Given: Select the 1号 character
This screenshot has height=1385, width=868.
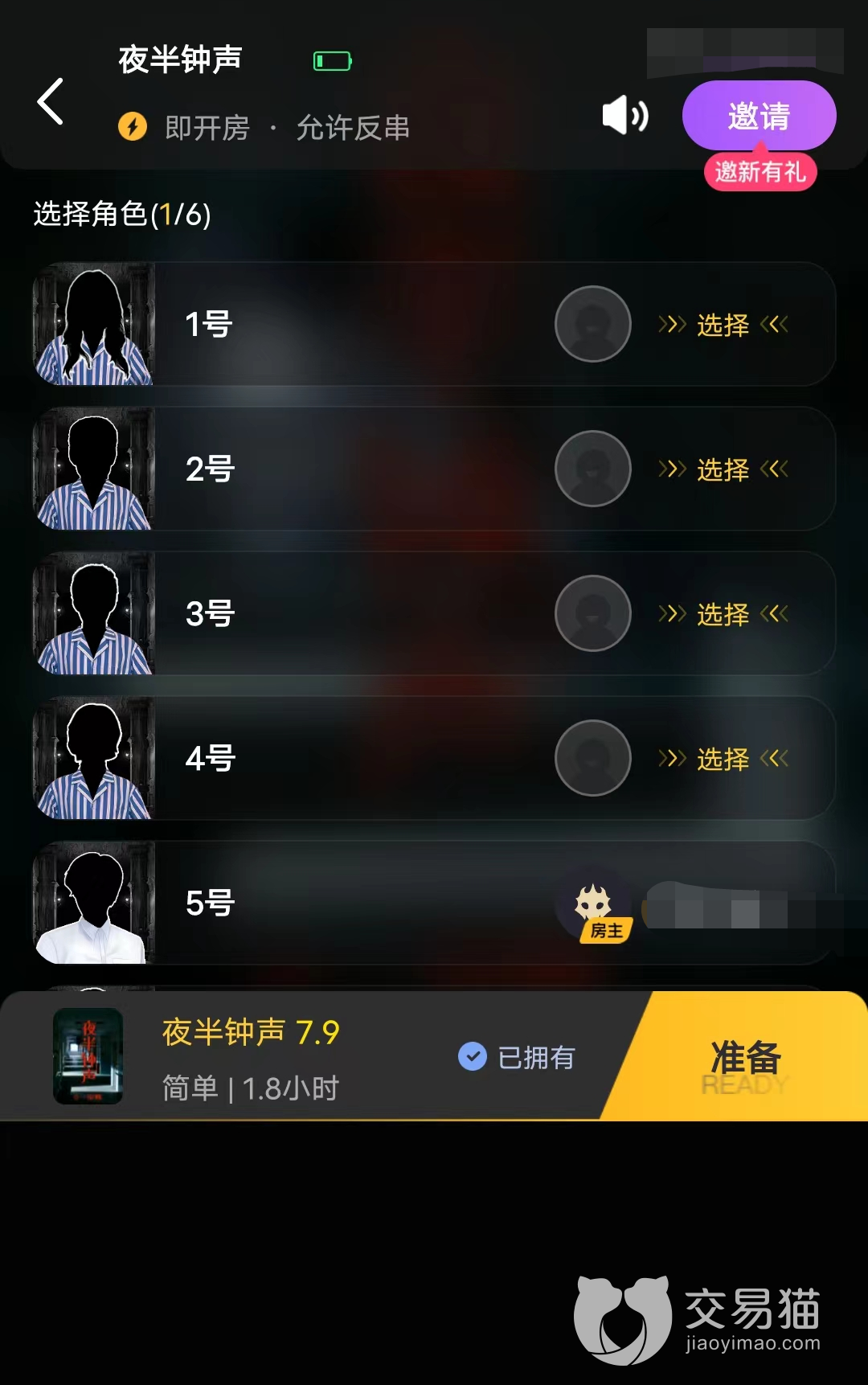Looking at the screenshot, I should coord(723,325).
